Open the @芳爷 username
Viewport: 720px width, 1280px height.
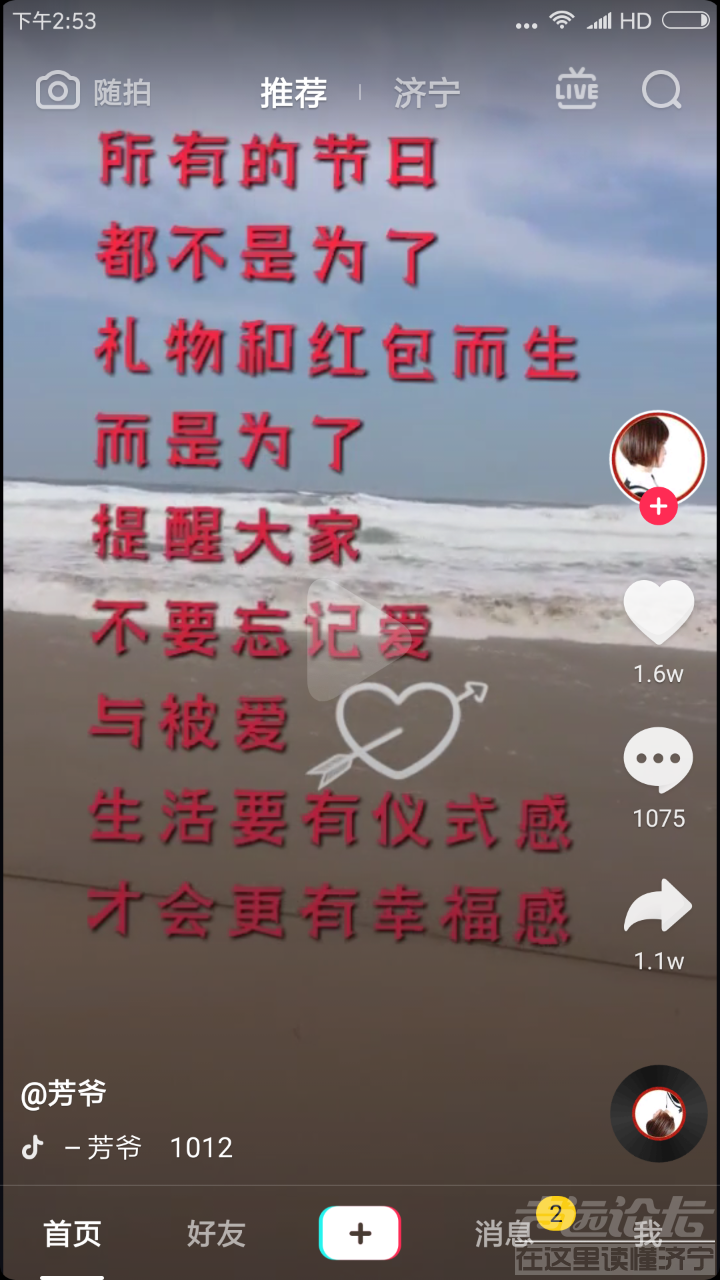(x=63, y=1093)
